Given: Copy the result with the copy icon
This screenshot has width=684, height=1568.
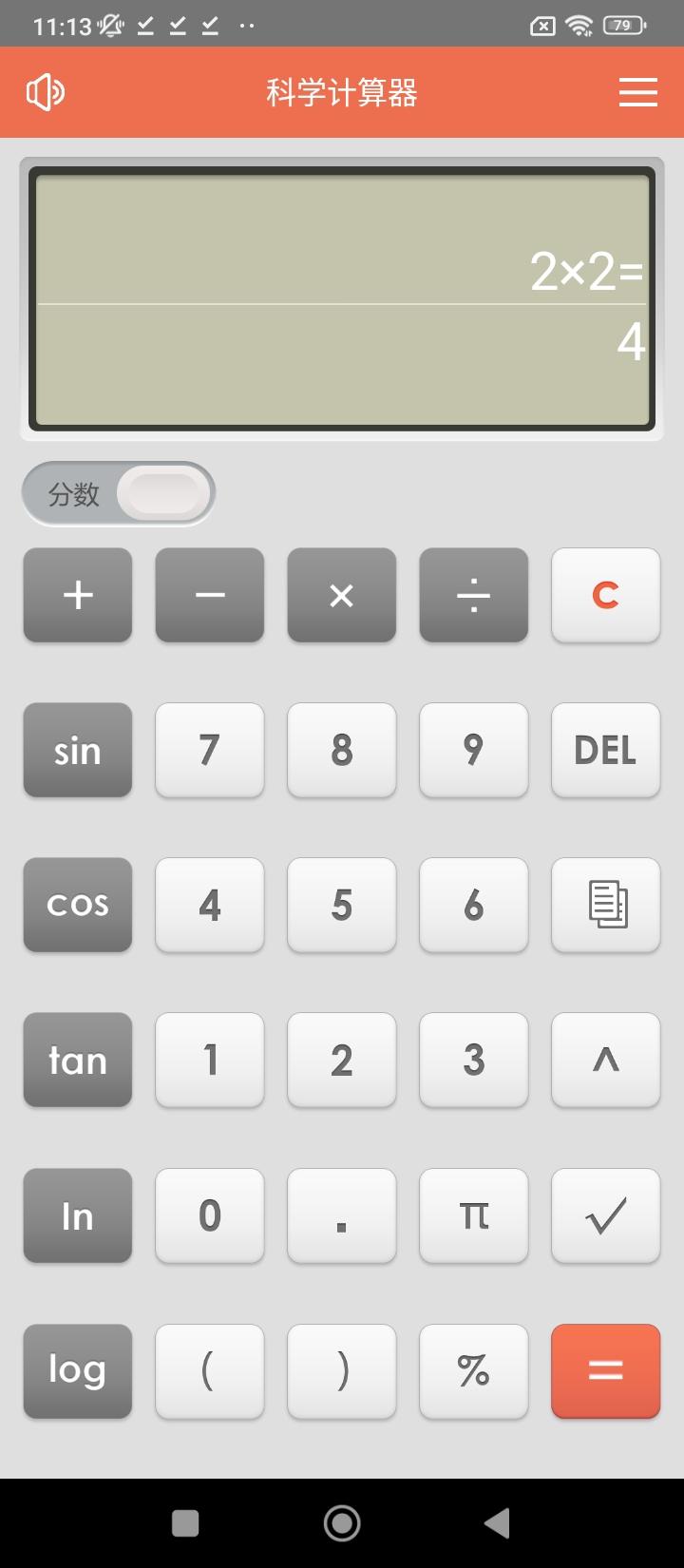Looking at the screenshot, I should [x=605, y=905].
